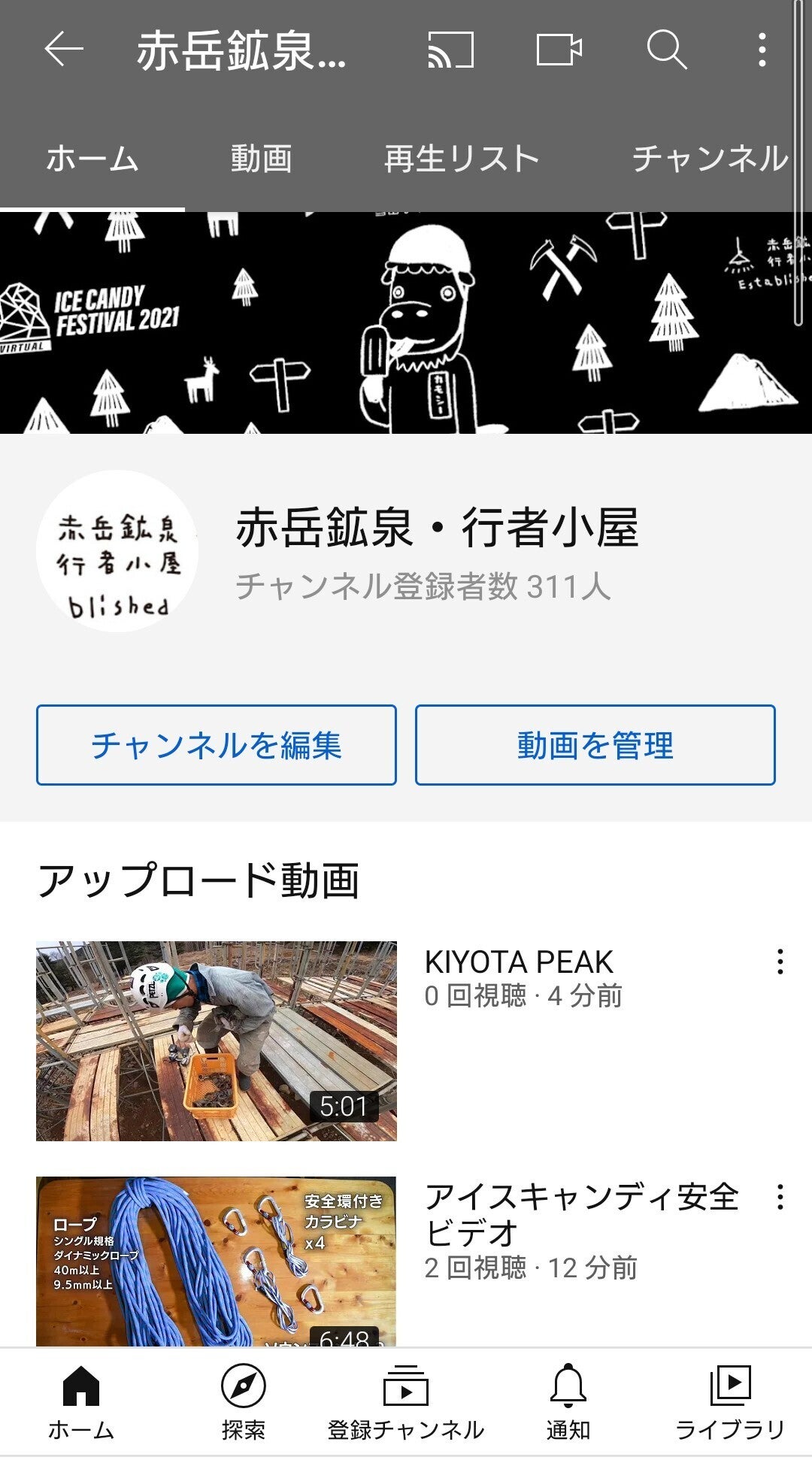This screenshot has height=1460, width=812.
Task: Play the KIYOTA PEAK video
Action: click(217, 1040)
